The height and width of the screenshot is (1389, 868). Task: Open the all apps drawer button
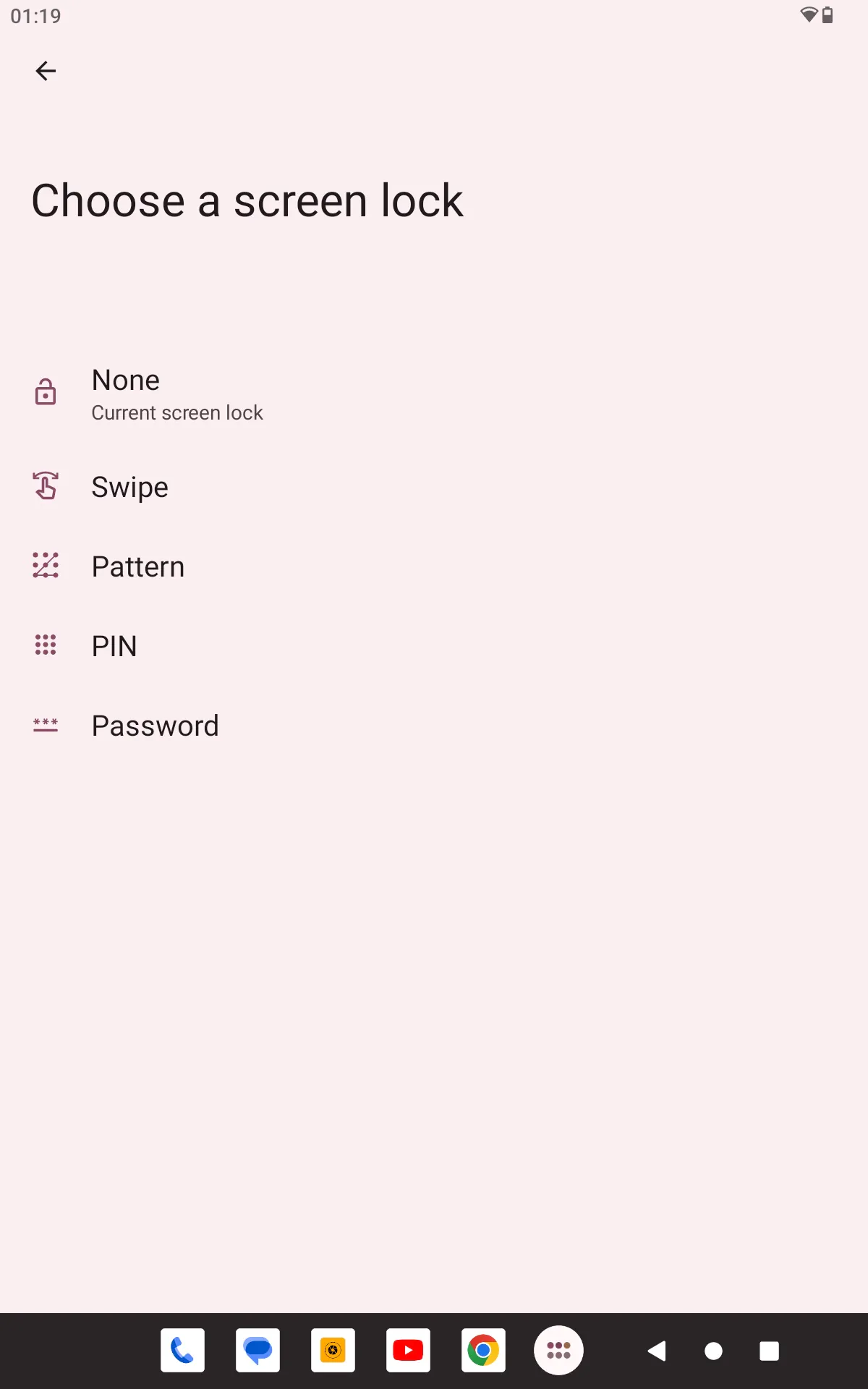point(558,1351)
